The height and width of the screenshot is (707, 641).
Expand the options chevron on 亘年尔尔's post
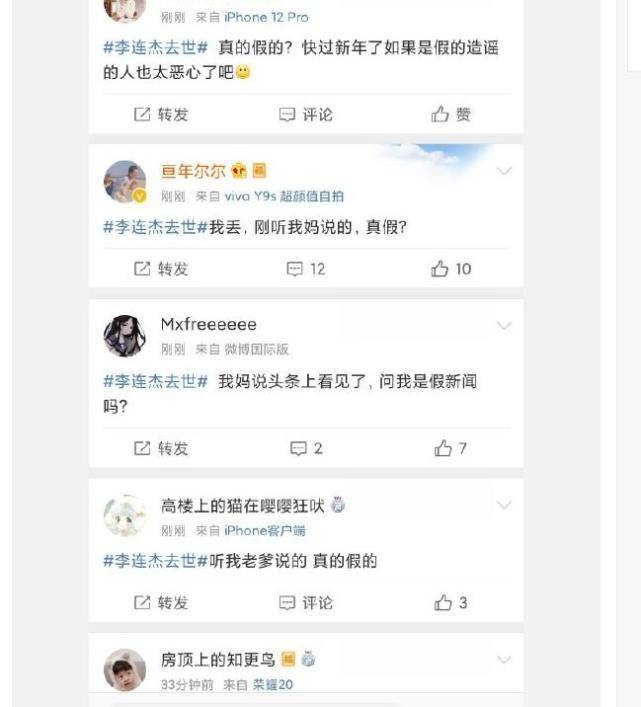504,172
